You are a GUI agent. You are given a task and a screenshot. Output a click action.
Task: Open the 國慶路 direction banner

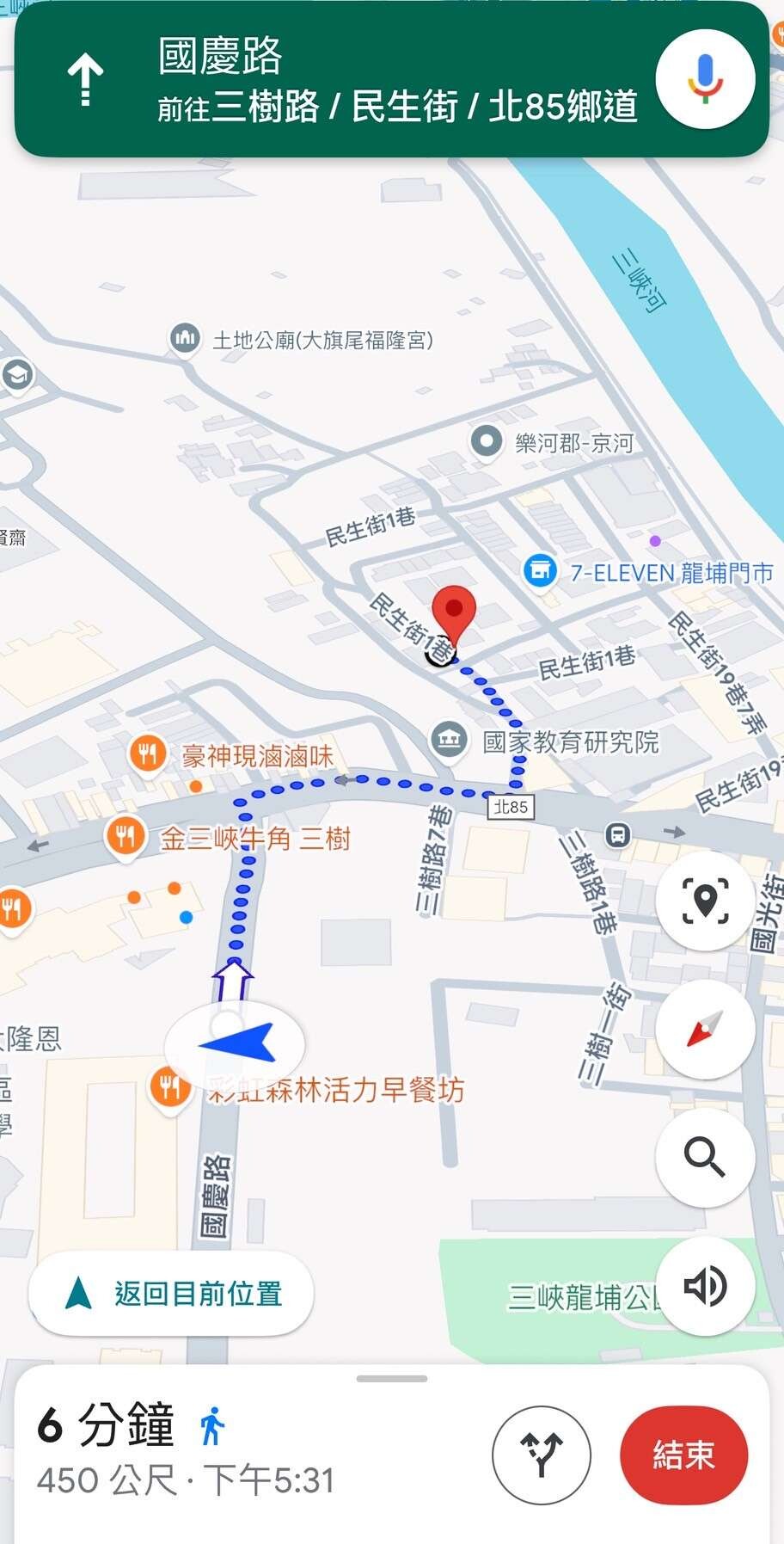392,79
